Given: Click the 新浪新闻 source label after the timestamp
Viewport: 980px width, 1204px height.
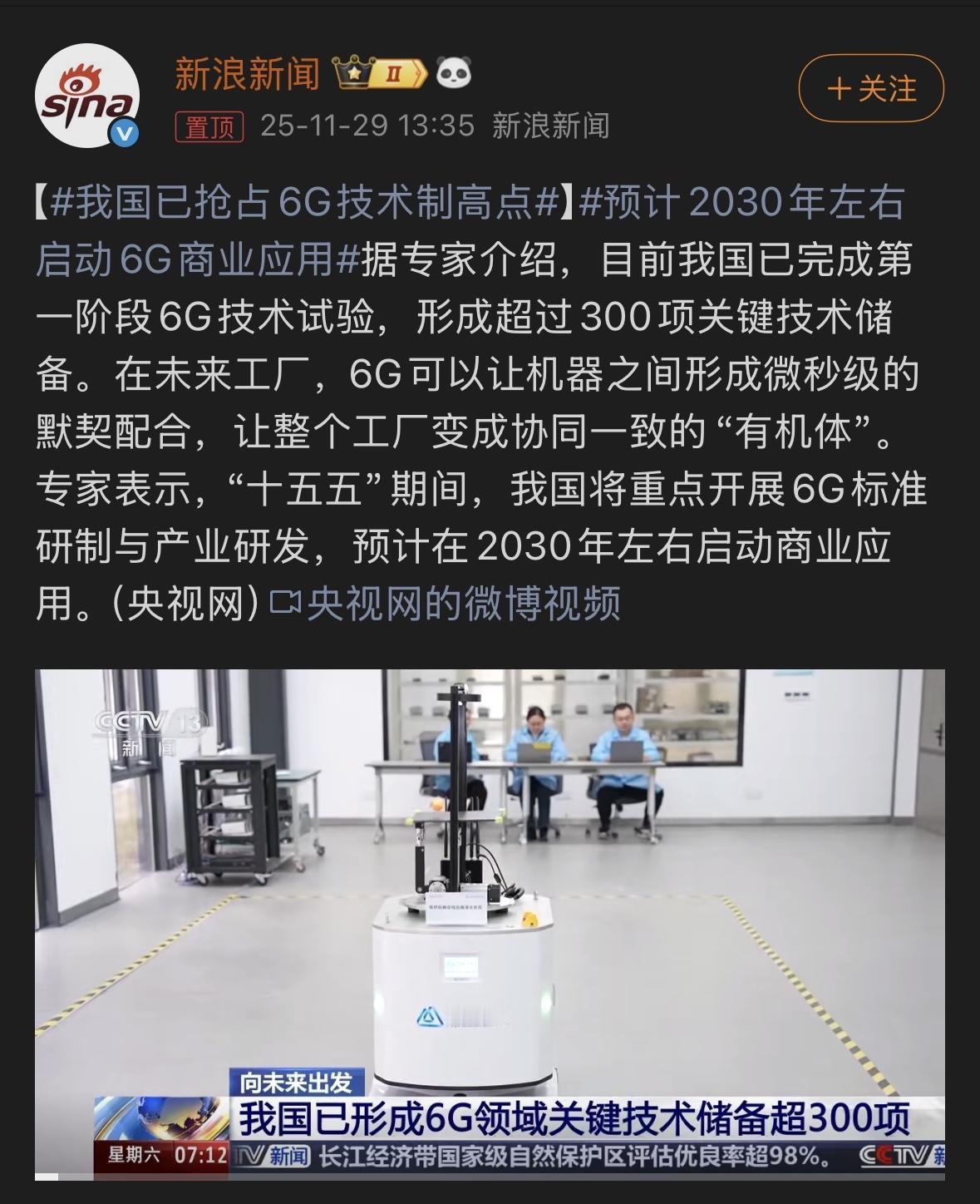Looking at the screenshot, I should pyautogui.click(x=553, y=123).
